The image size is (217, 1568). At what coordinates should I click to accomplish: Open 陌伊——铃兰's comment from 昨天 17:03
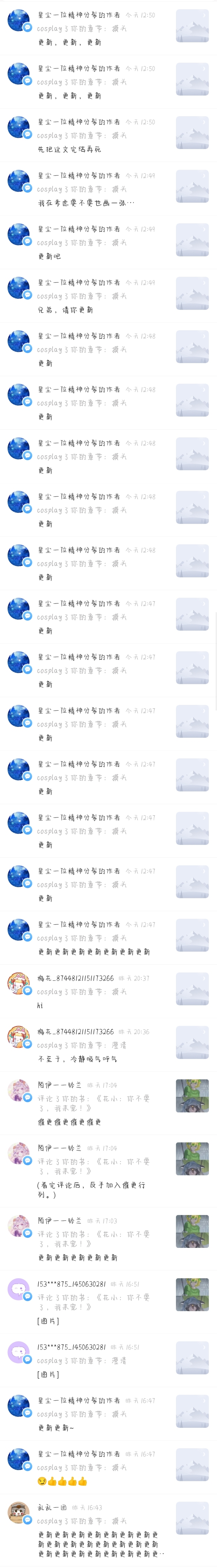[77, 1258]
